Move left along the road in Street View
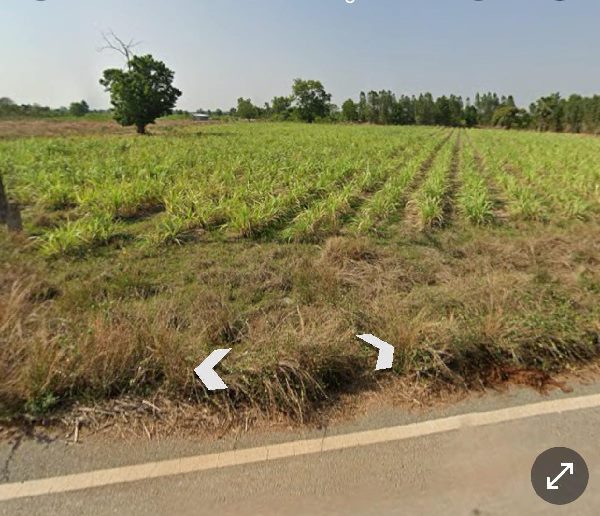Viewport: 600px width, 516px height. [x=211, y=368]
